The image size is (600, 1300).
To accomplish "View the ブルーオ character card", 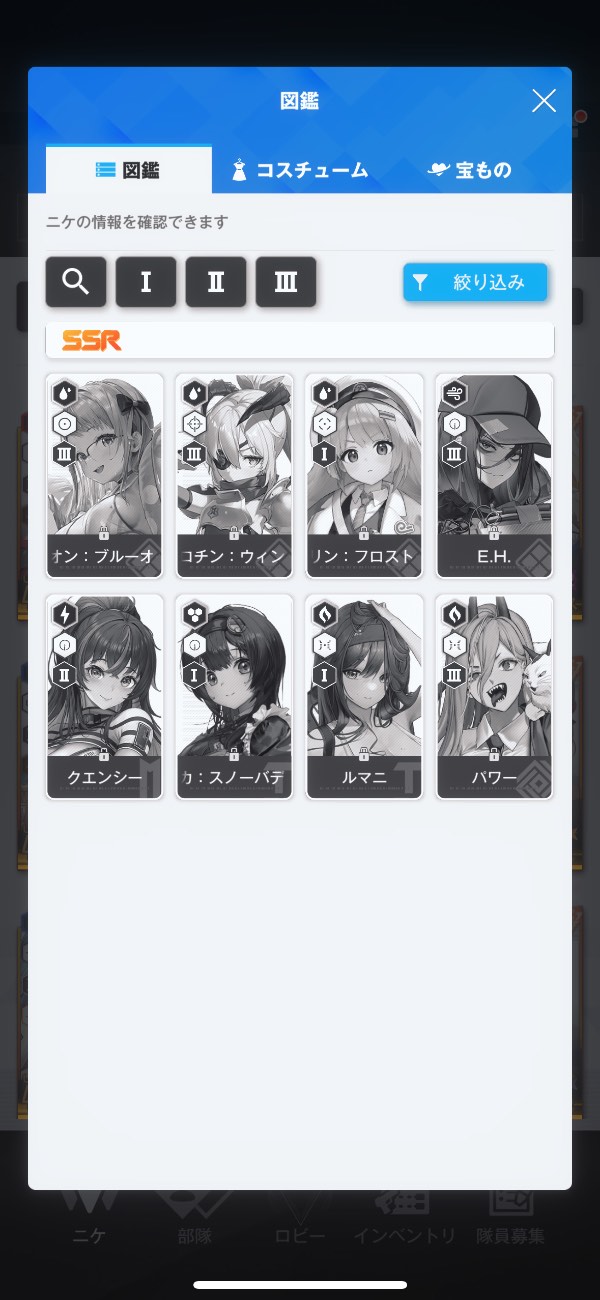I will tap(104, 476).
